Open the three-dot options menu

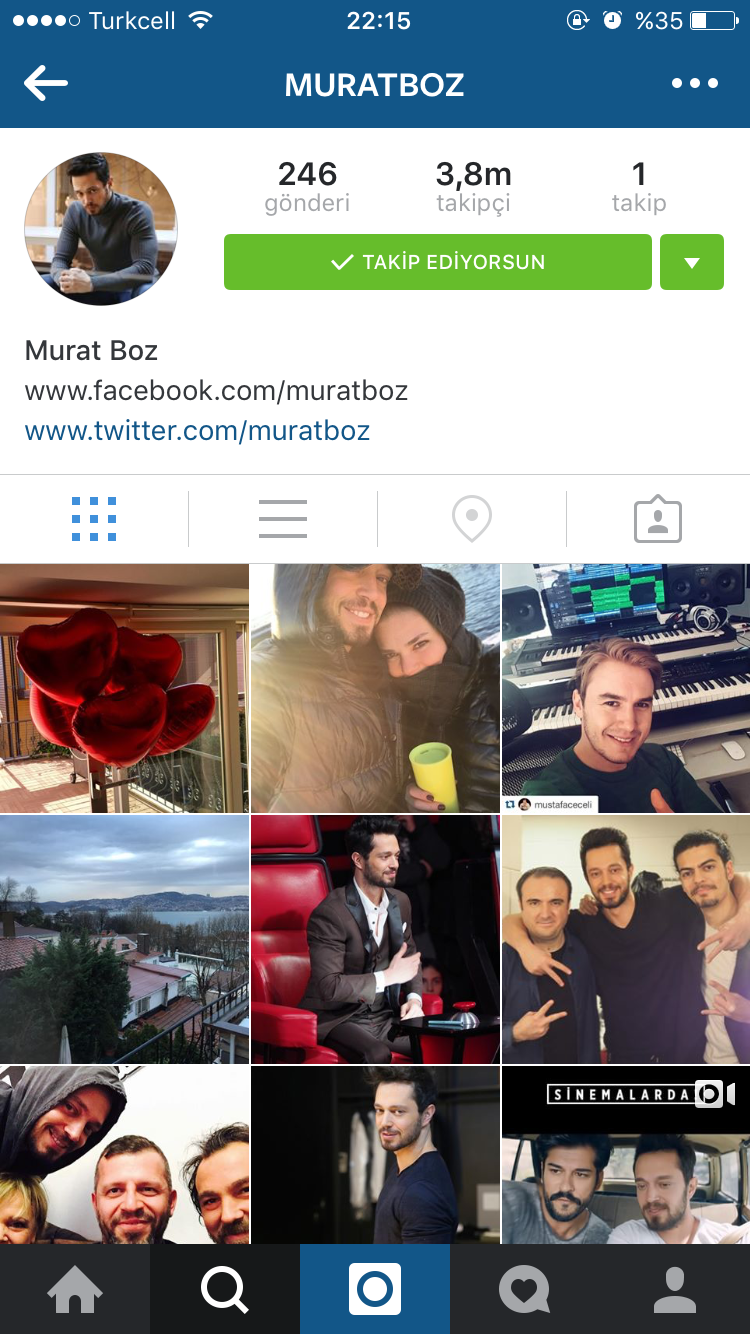(695, 84)
